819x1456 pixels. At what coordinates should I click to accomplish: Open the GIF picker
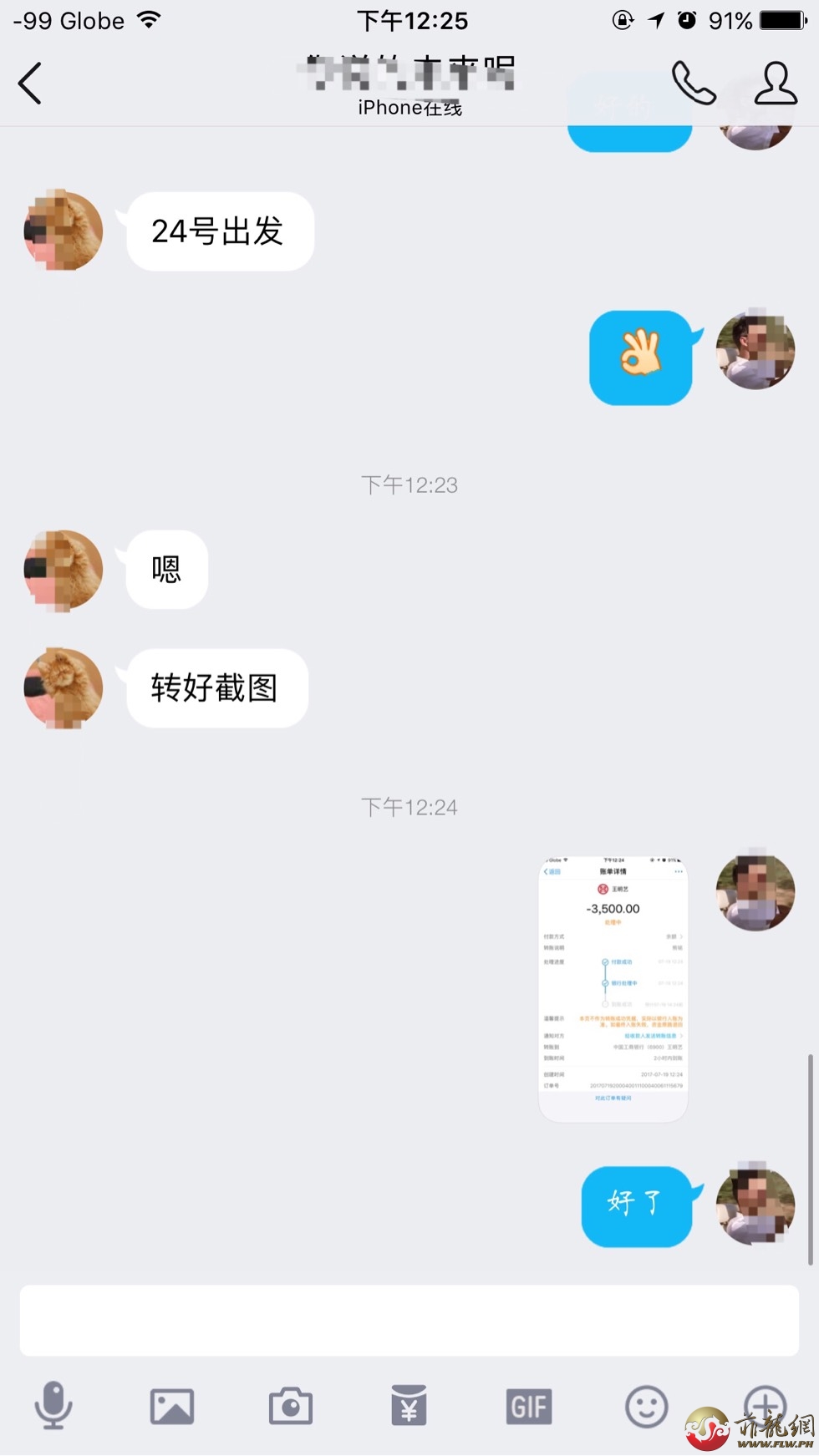[528, 1407]
